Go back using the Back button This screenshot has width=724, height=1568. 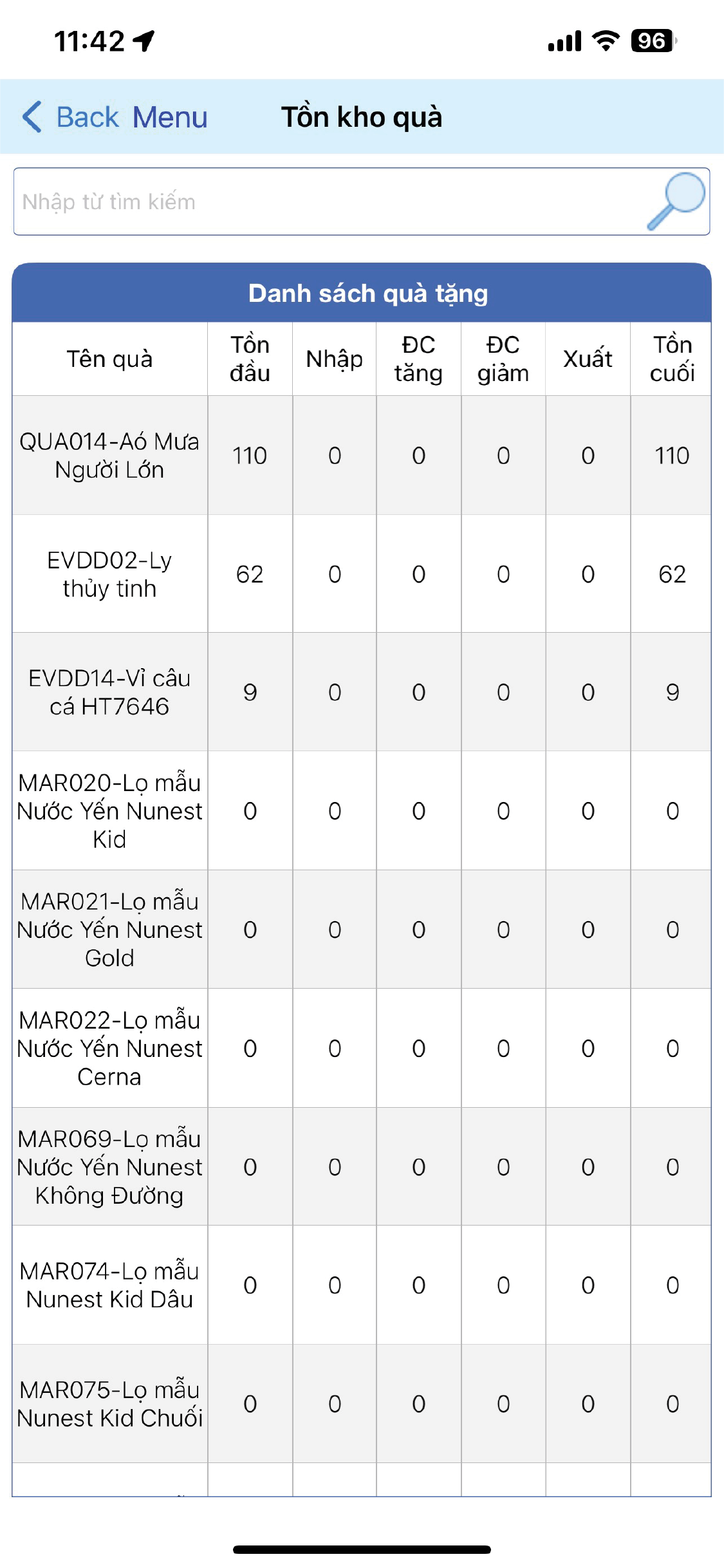[x=71, y=117]
